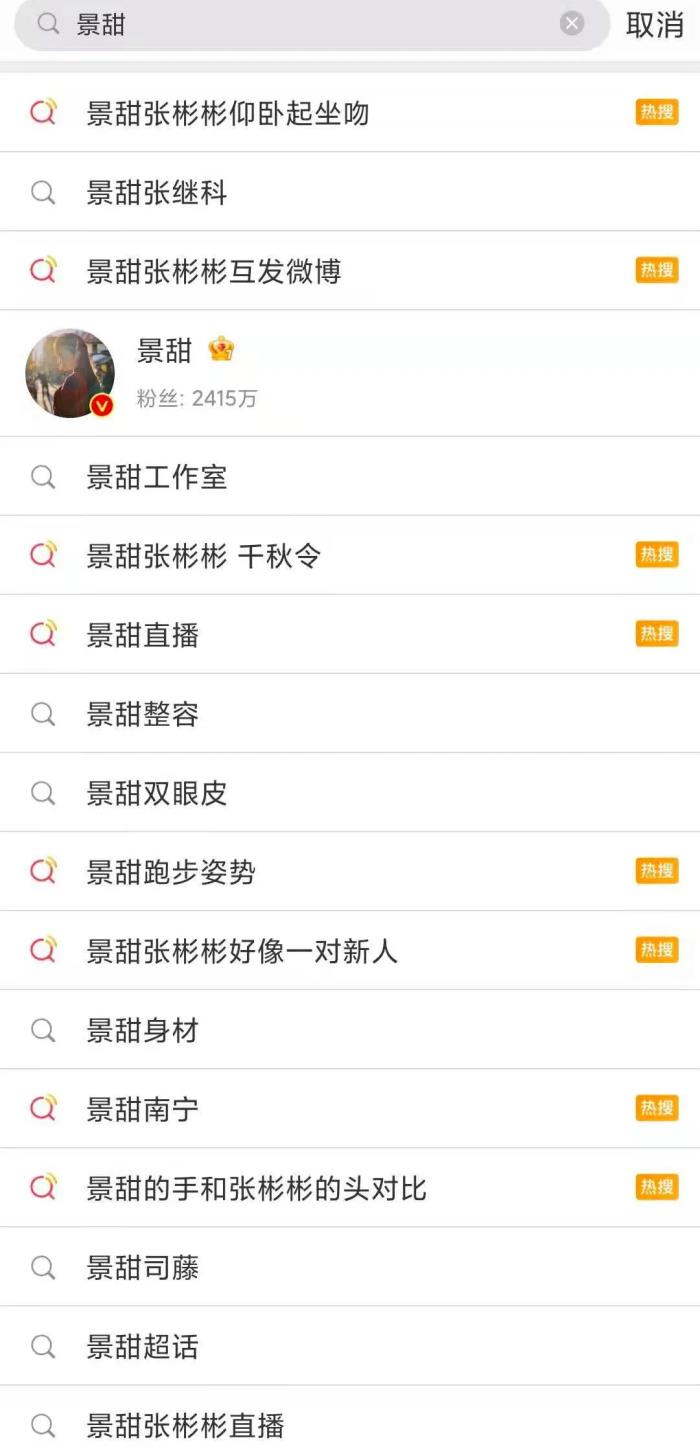This screenshot has height=1449, width=700.
Task: Open the hot search 景甜跑步姿势
Action: [x=171, y=872]
